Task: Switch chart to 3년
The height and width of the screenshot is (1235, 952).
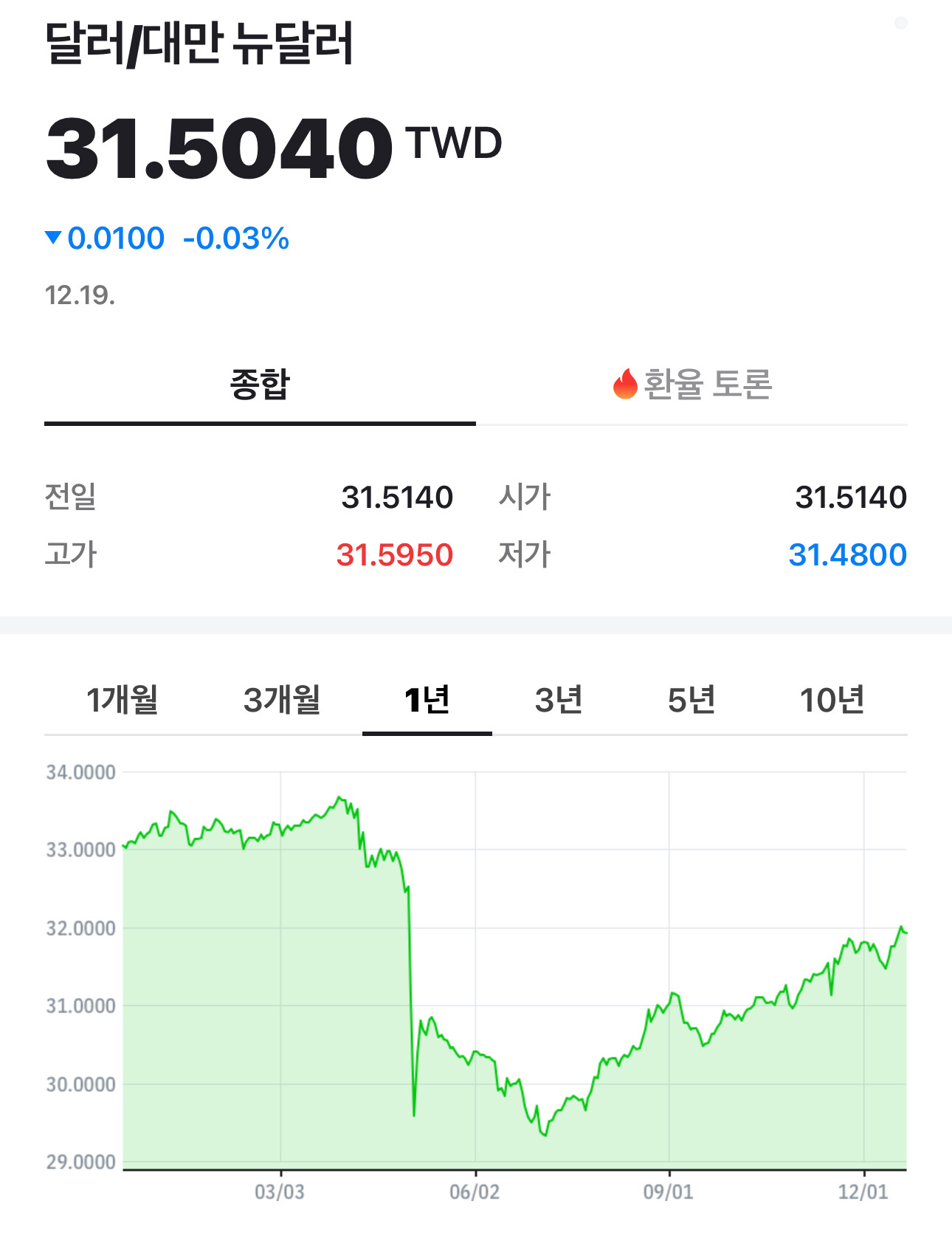Action: coord(559,700)
